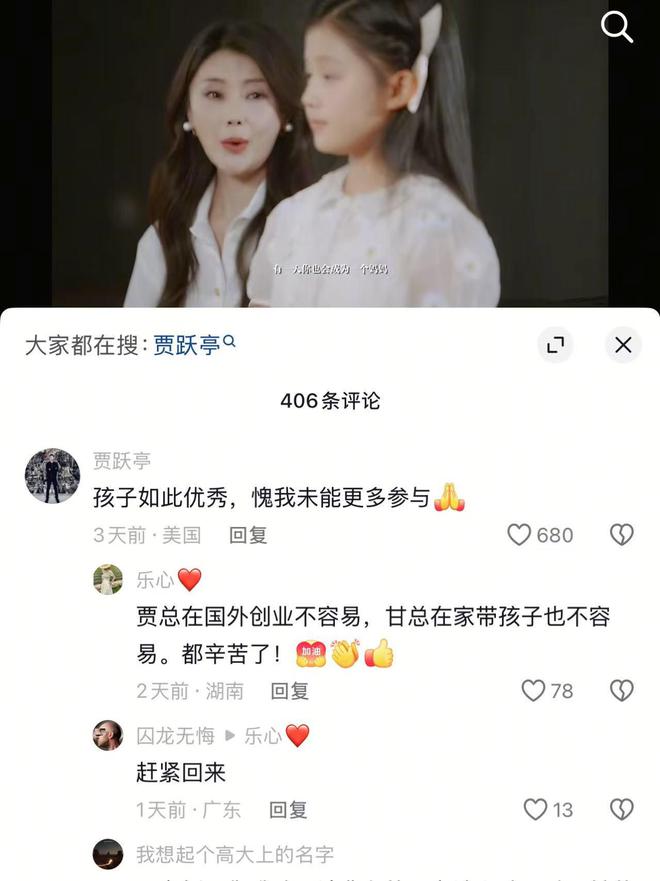Expand the comments panel to full screen

click(x=556, y=345)
